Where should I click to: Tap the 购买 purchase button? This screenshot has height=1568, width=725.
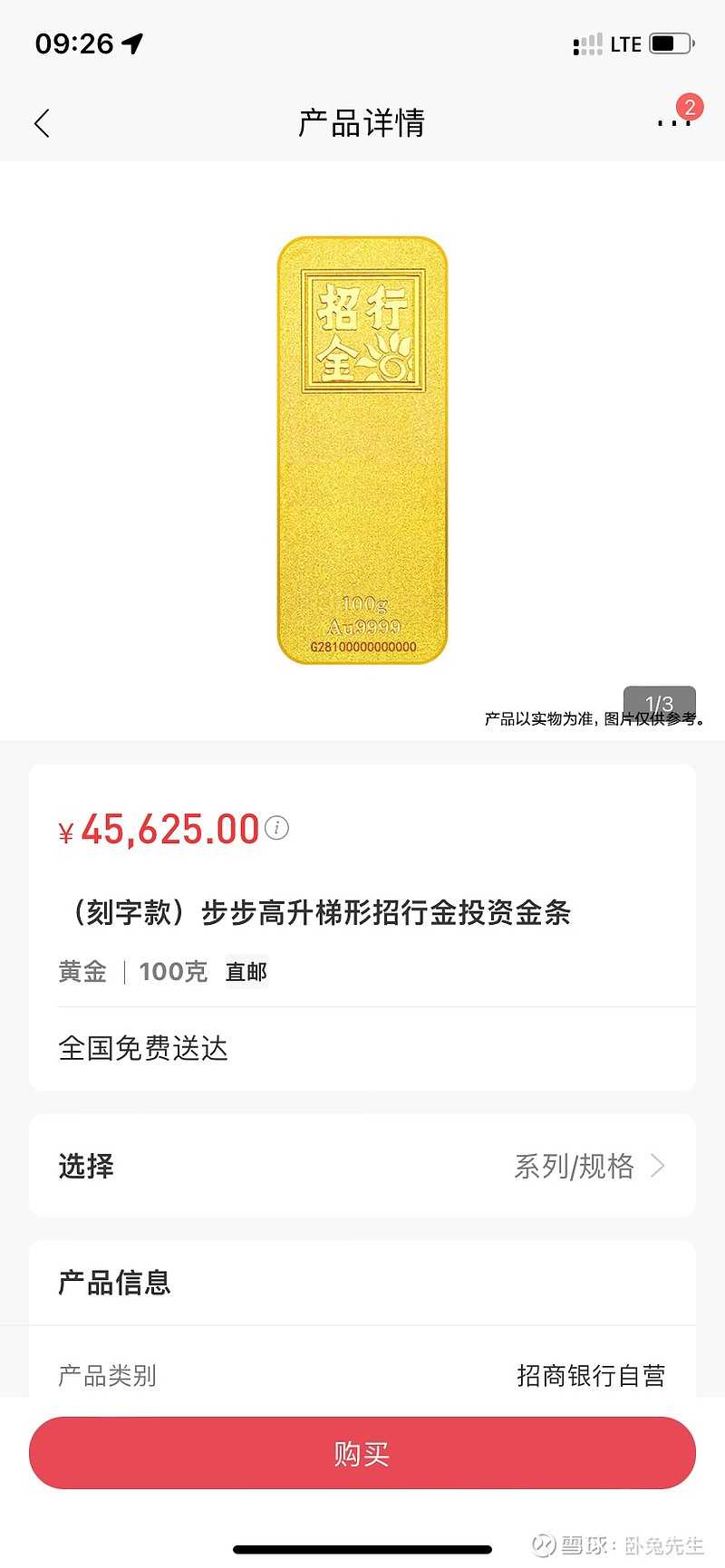362,1453
